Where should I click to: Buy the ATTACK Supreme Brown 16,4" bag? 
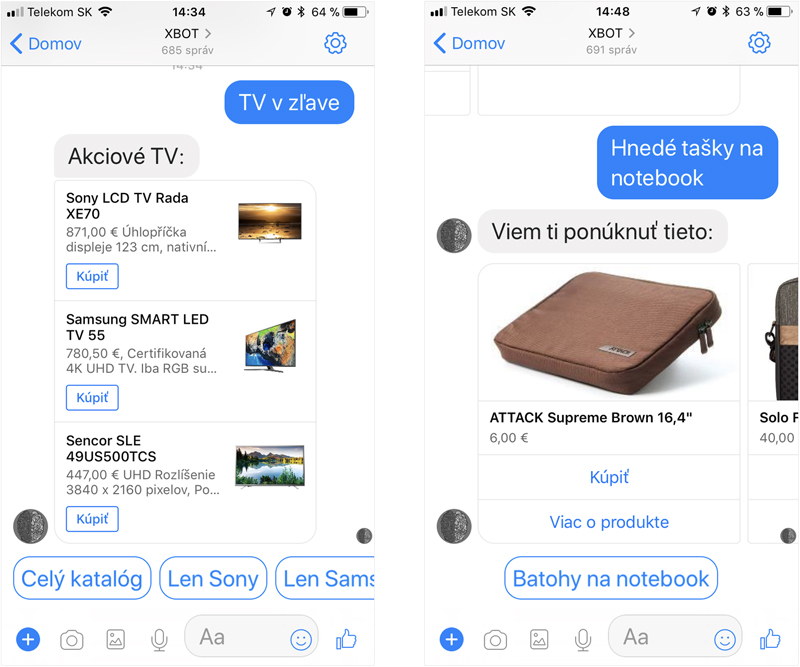[x=609, y=477]
